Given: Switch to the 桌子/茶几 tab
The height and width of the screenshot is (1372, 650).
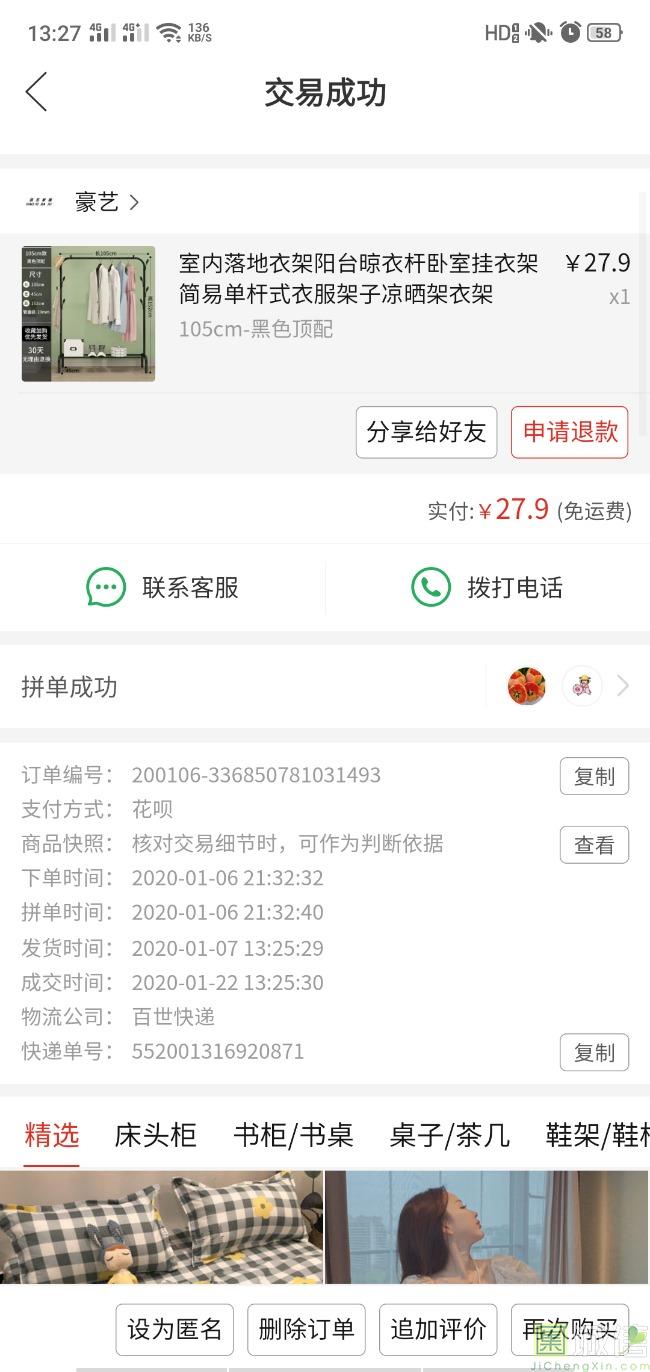Looking at the screenshot, I should (x=449, y=1135).
